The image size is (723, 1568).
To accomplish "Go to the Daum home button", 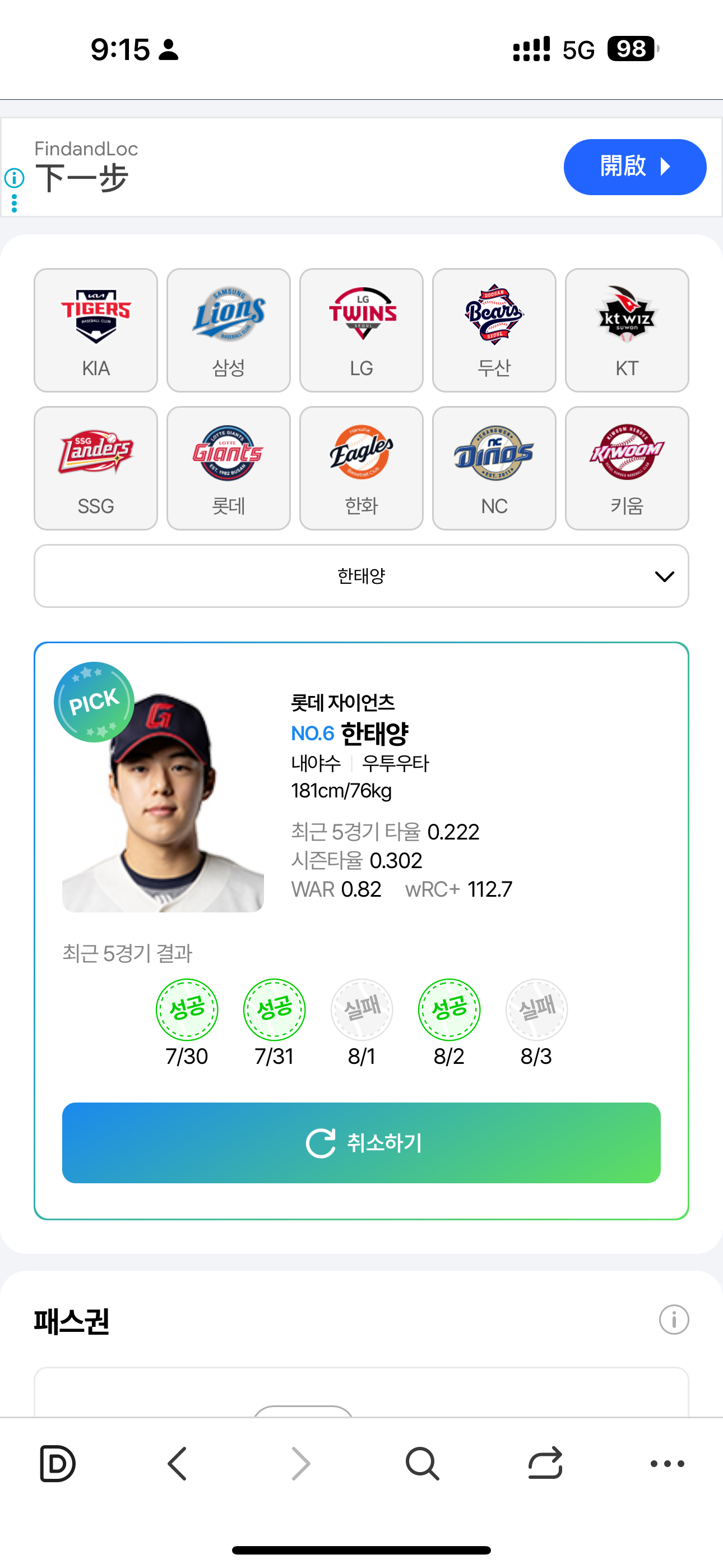I will point(57,1463).
